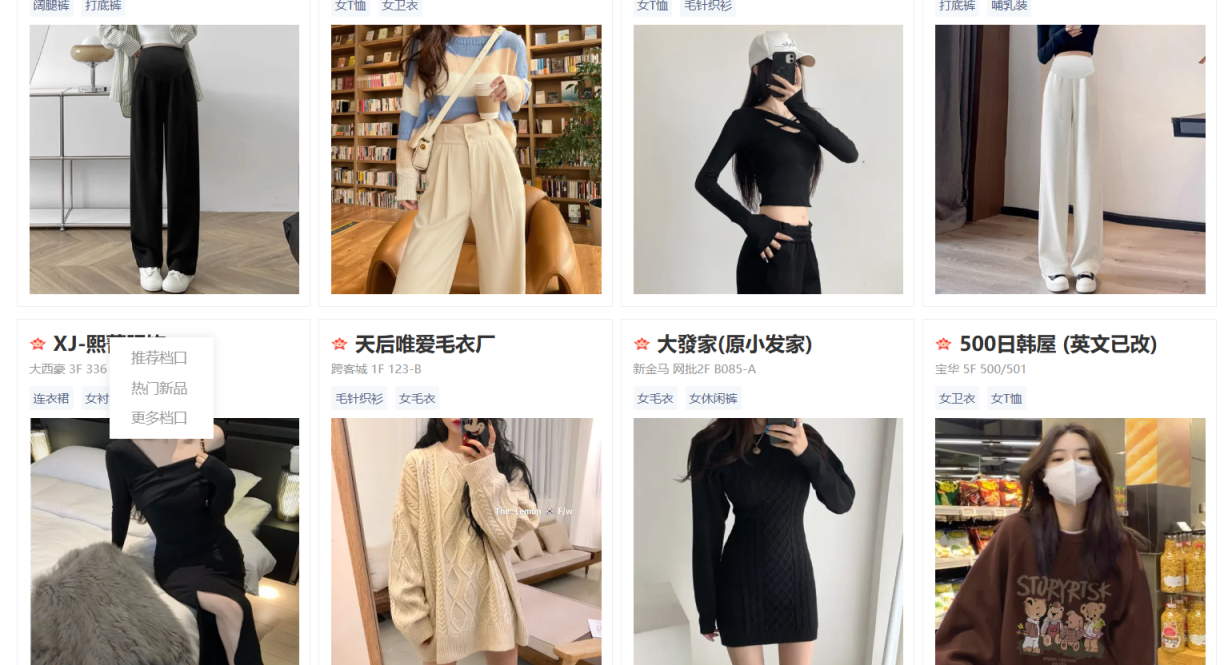View the black wide-leg trousers product photo
This screenshot has height=665, width=1228.
pyautogui.click(x=164, y=160)
